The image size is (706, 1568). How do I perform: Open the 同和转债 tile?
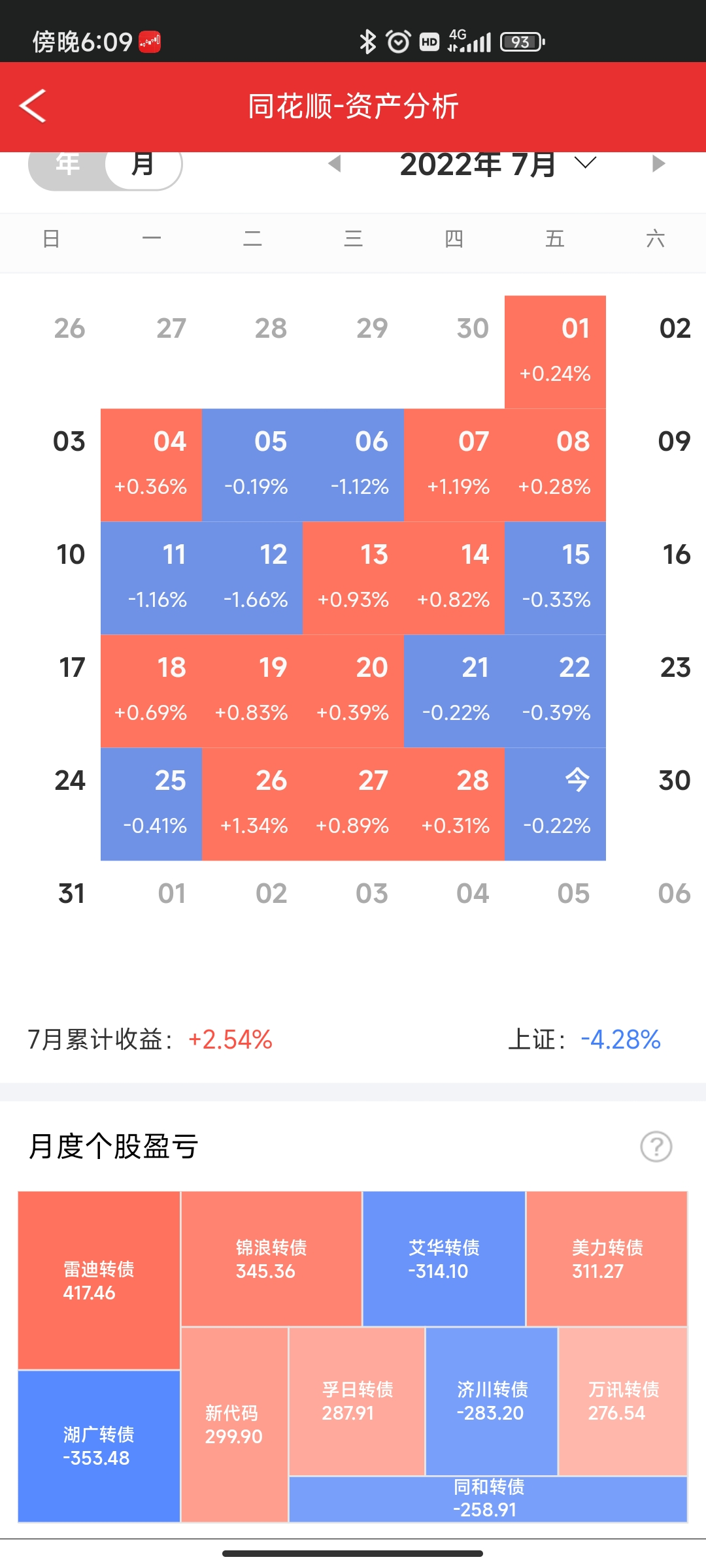[x=488, y=1499]
